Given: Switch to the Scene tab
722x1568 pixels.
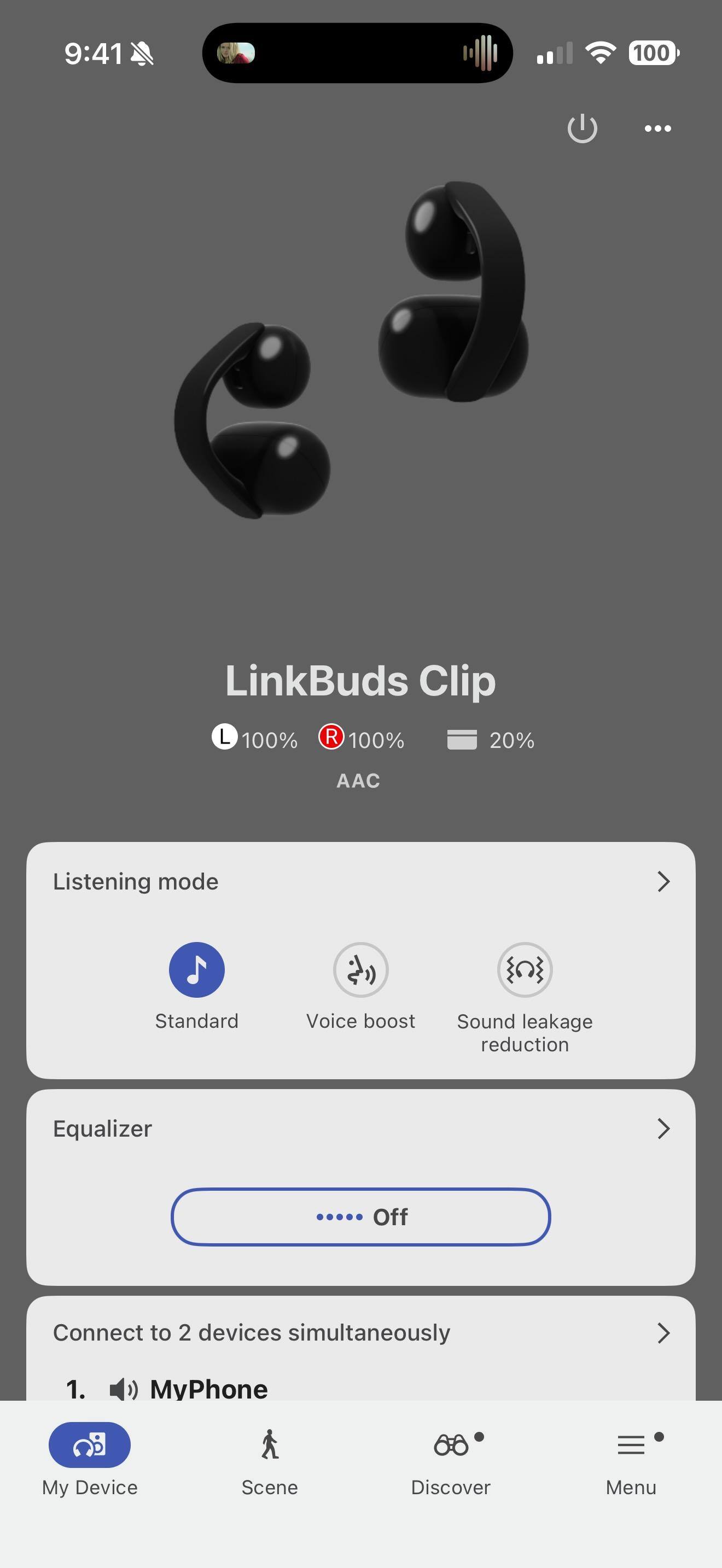Looking at the screenshot, I should (270, 1460).
